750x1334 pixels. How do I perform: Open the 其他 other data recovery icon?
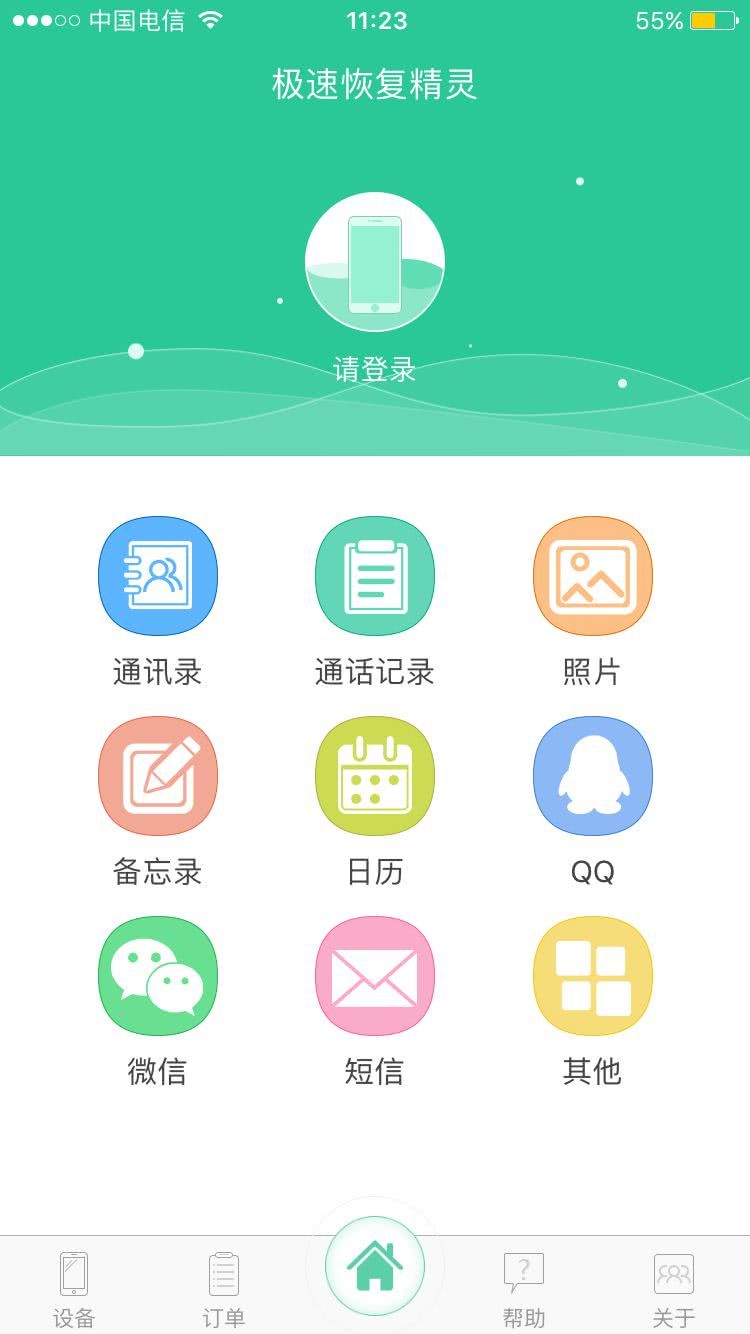coord(592,976)
